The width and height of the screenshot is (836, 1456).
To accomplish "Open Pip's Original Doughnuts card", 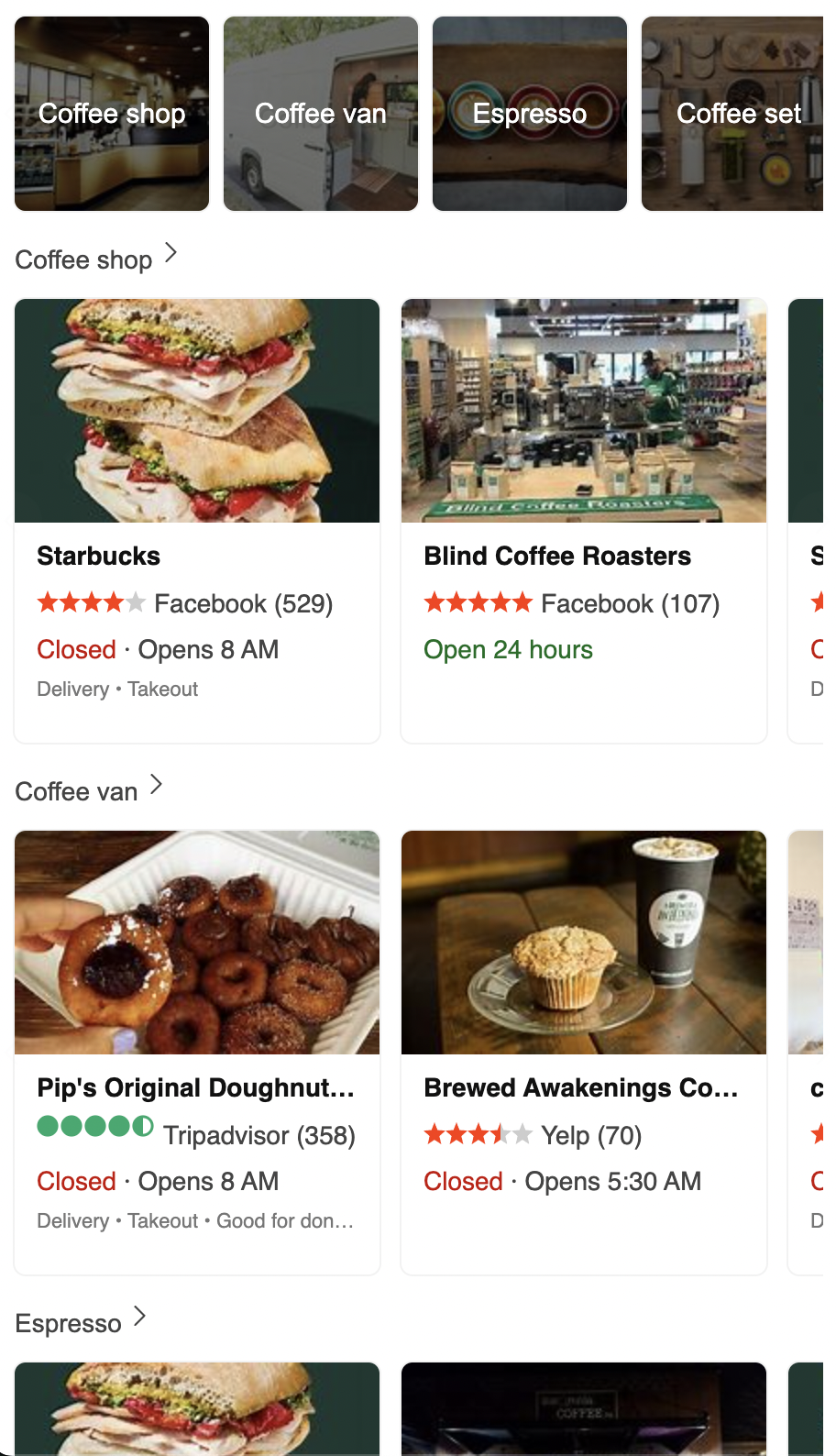I will click(197, 1052).
